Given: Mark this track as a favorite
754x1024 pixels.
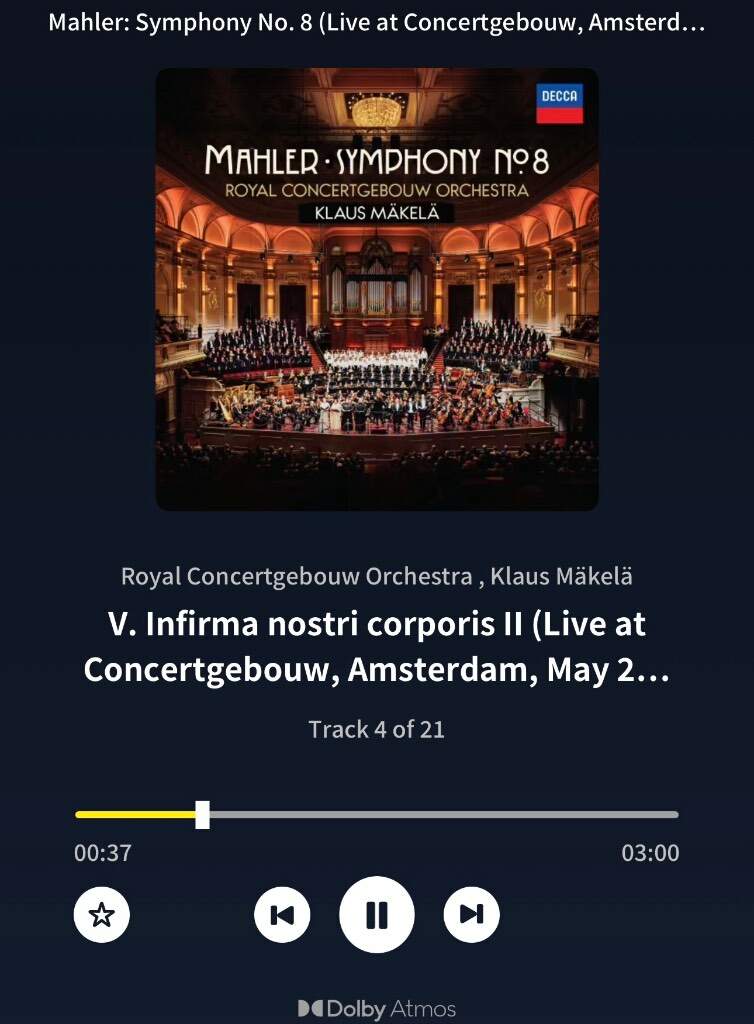Looking at the screenshot, I should (x=102, y=914).
